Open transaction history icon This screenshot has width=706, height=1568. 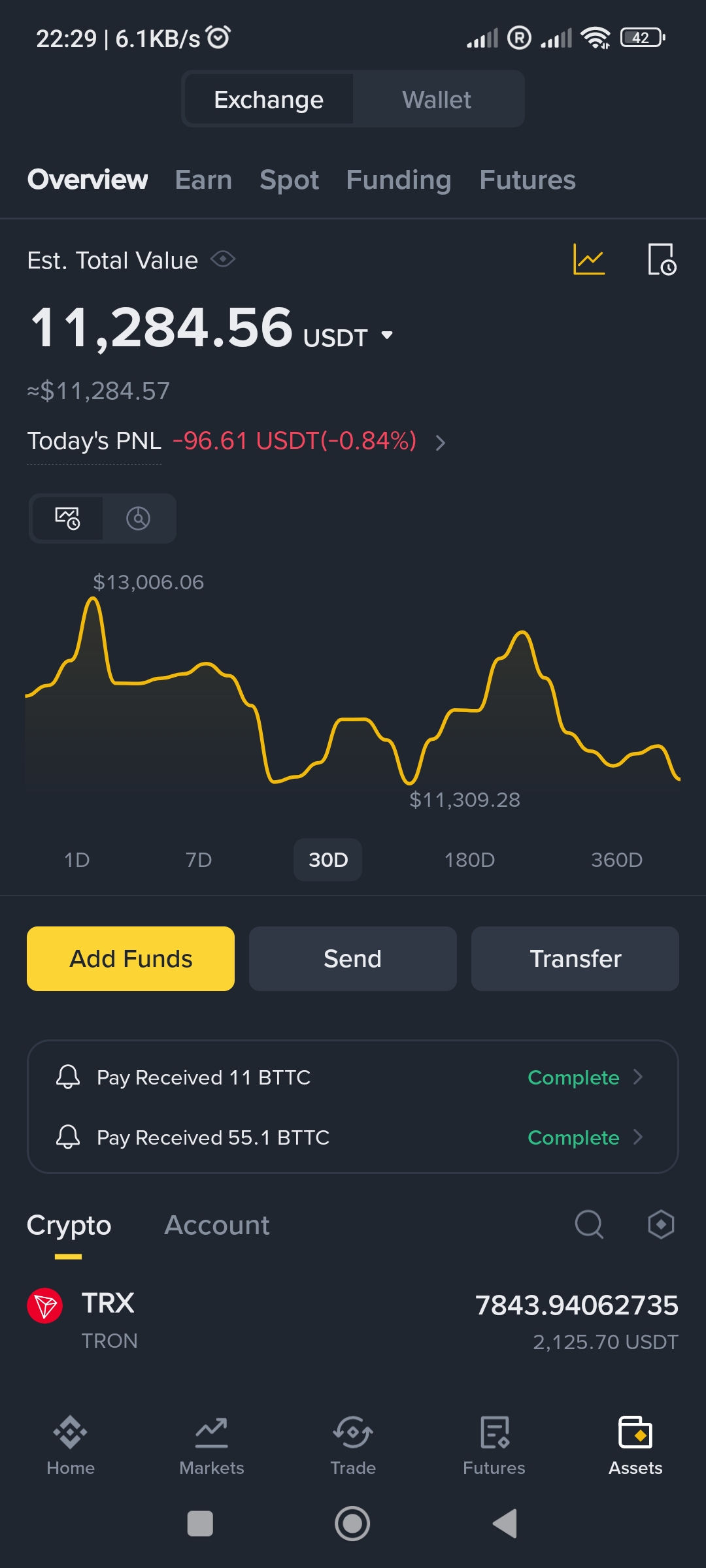[662, 259]
